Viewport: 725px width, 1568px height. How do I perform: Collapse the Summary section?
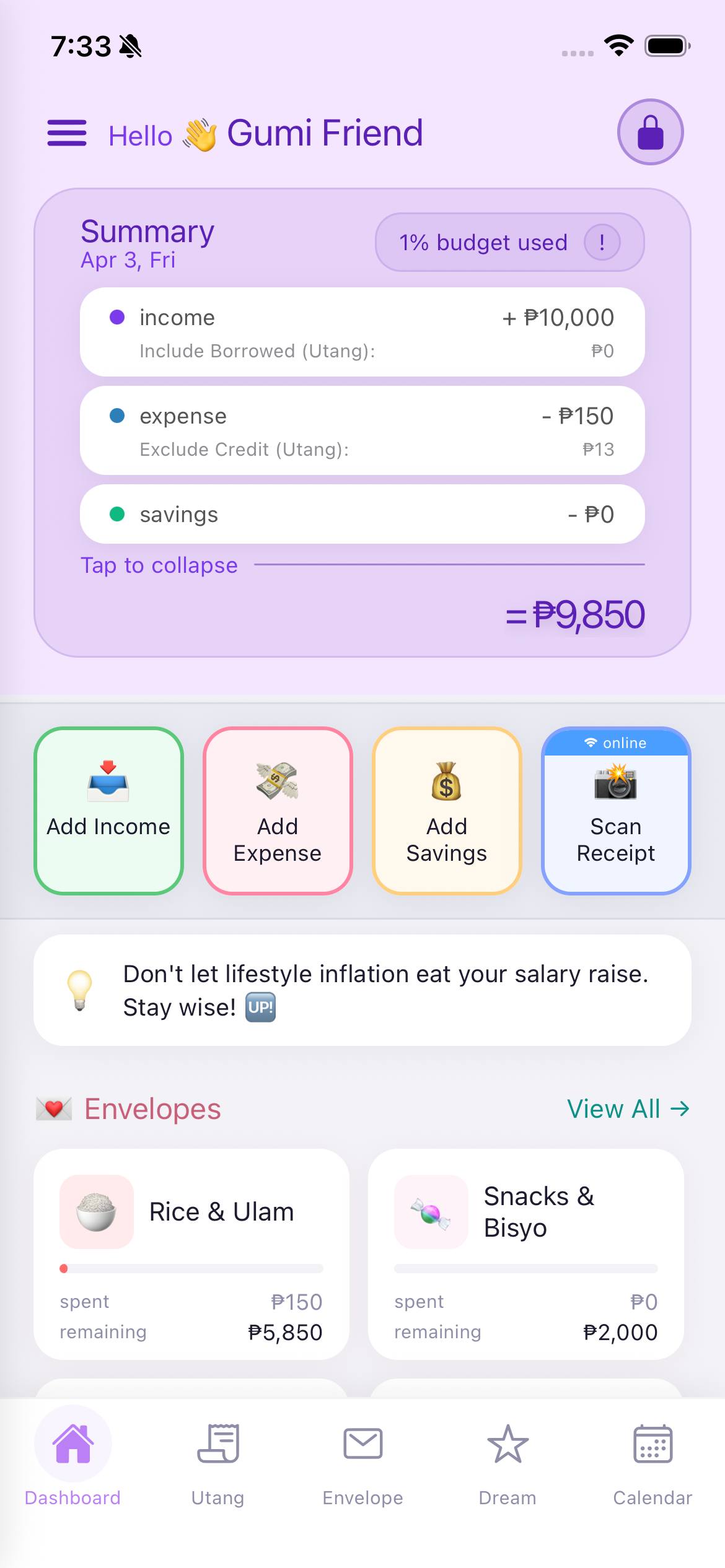[x=159, y=565]
